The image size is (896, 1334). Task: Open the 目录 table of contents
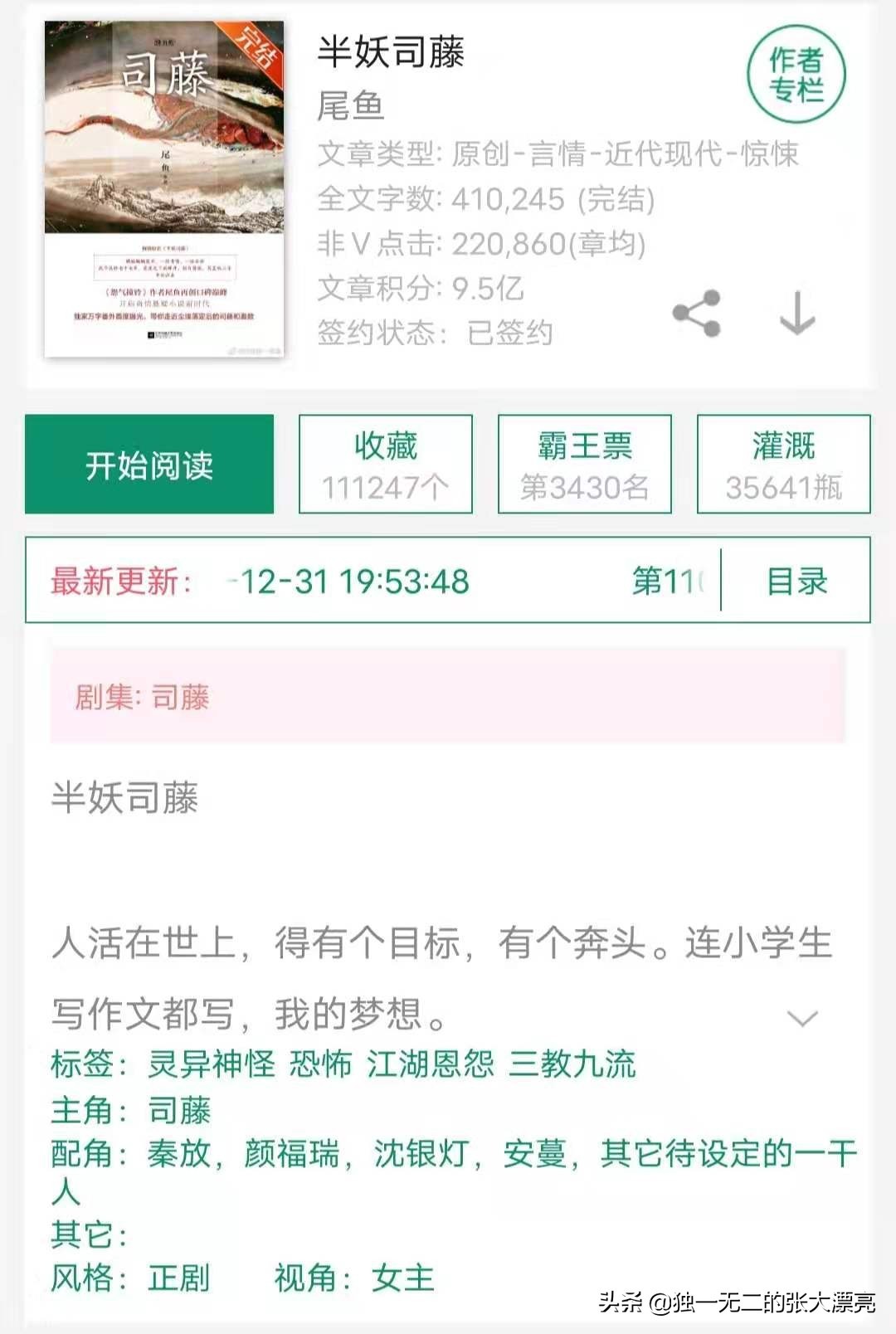coord(796,581)
